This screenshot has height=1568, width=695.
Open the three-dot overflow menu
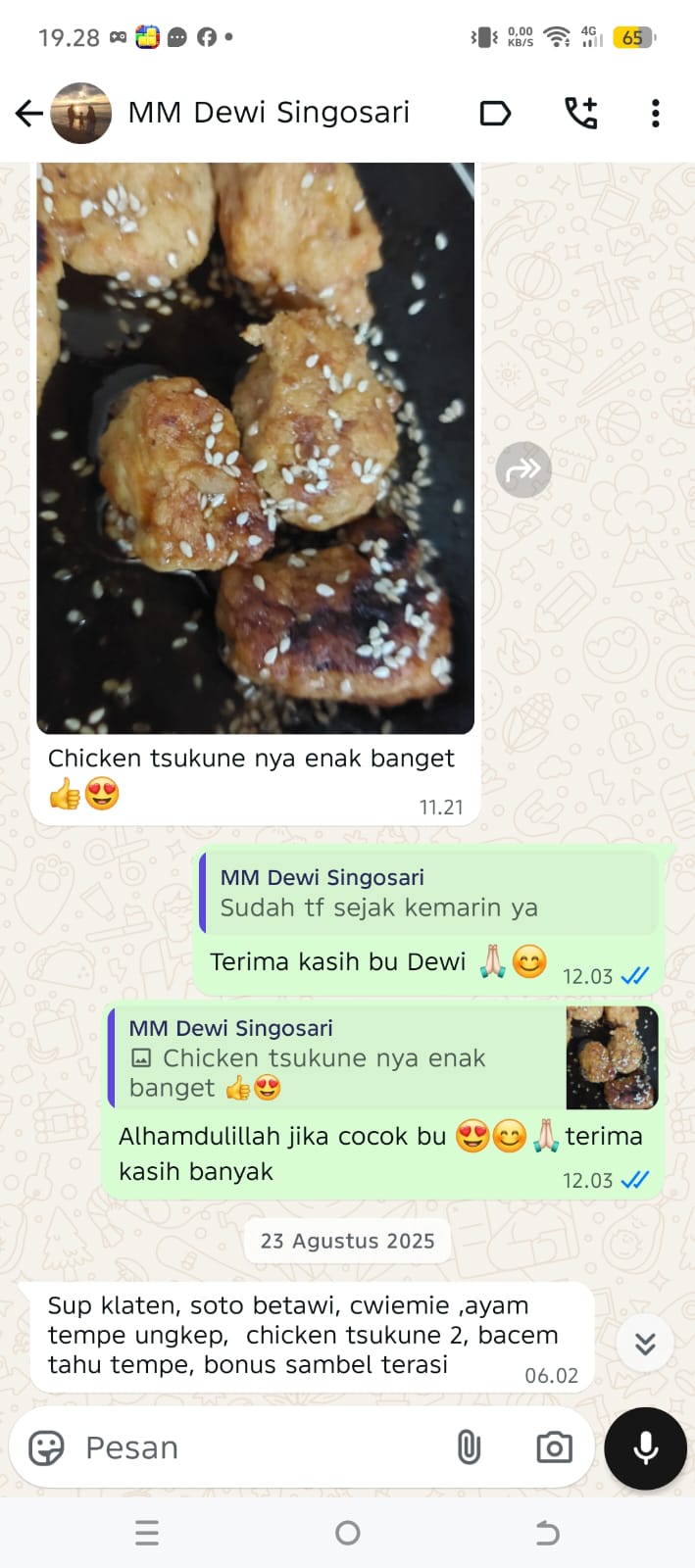(656, 114)
